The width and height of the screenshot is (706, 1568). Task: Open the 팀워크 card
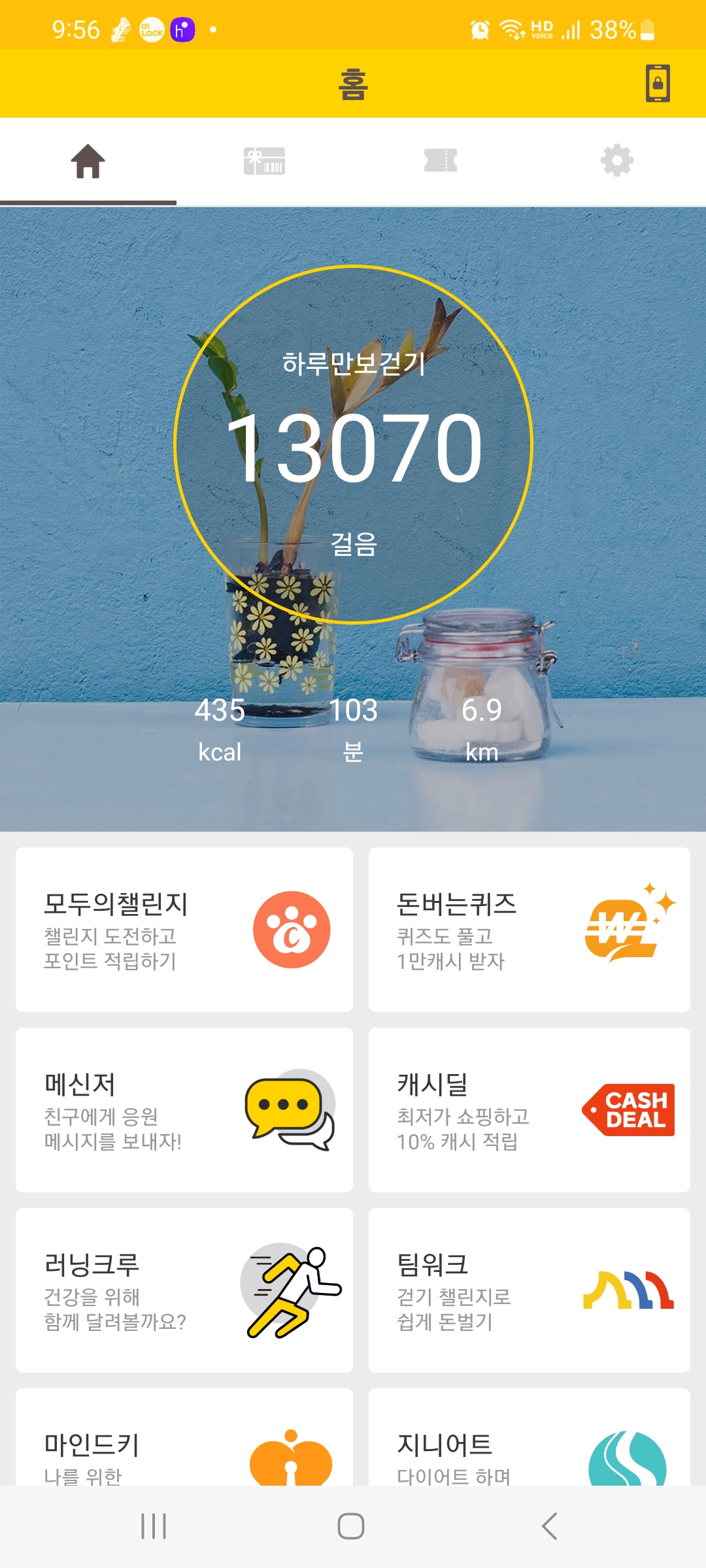(x=529, y=1290)
